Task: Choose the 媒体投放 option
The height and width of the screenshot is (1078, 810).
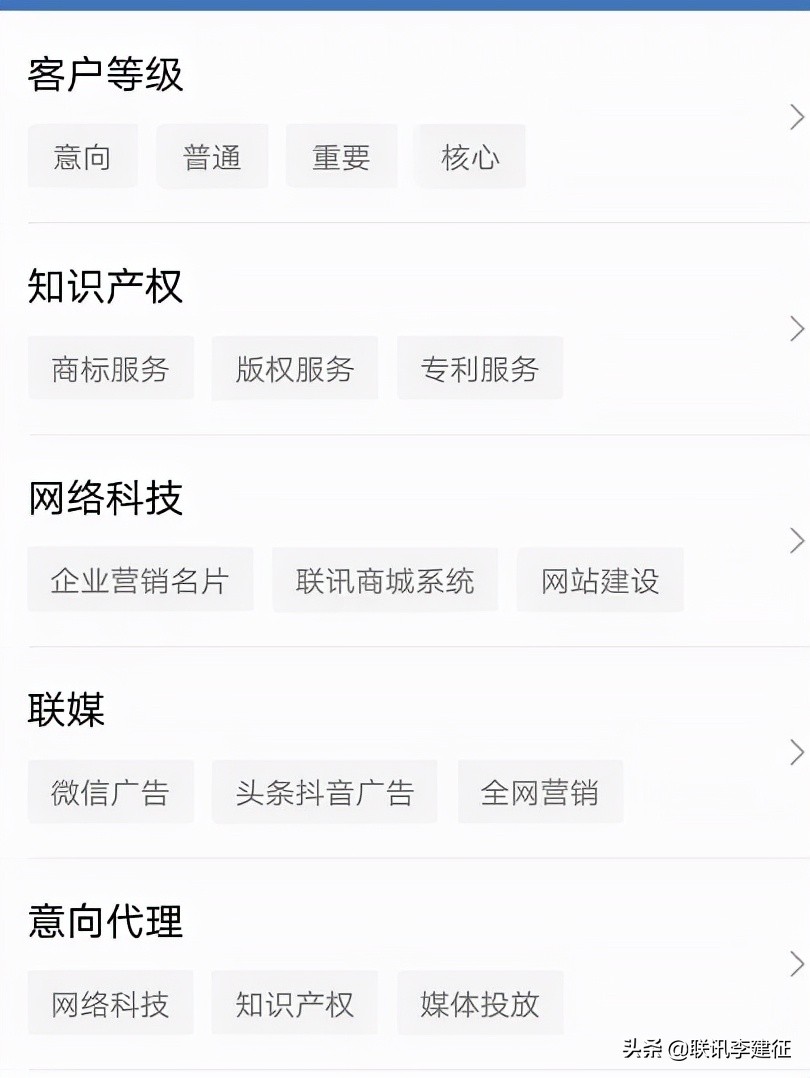Action: pos(480,1004)
